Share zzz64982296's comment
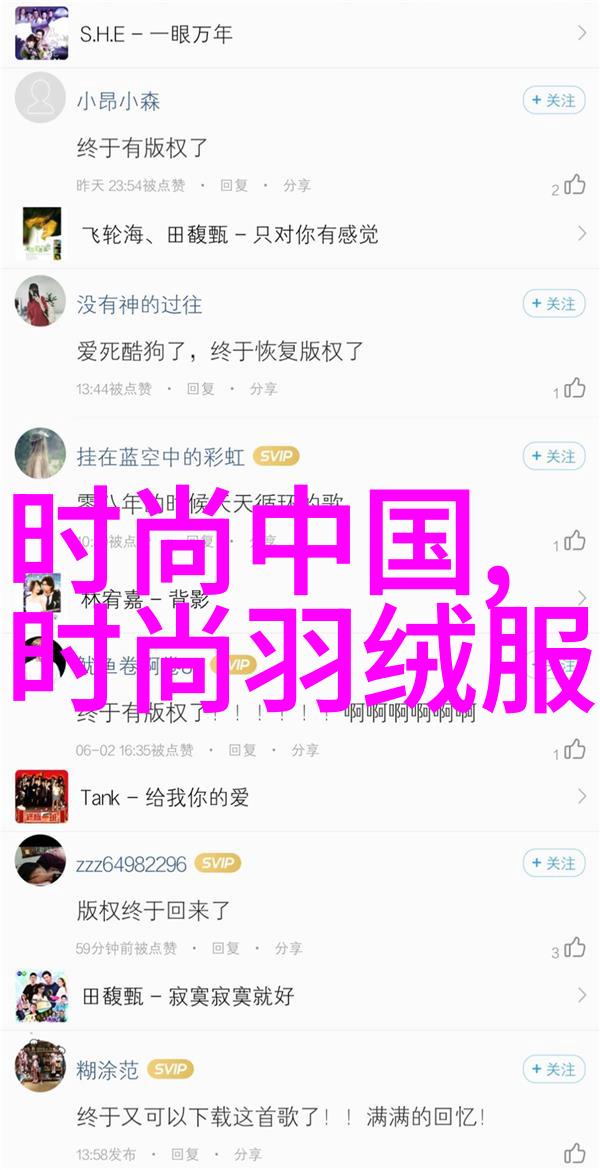The height and width of the screenshot is (1170, 600). click(x=288, y=948)
